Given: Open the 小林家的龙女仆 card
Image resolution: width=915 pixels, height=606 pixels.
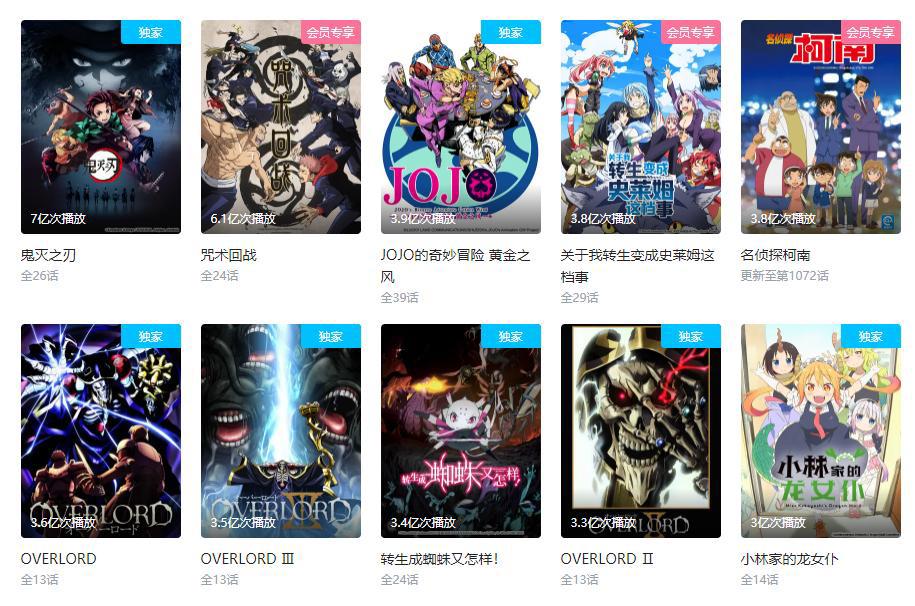Looking at the screenshot, I should pos(820,430).
